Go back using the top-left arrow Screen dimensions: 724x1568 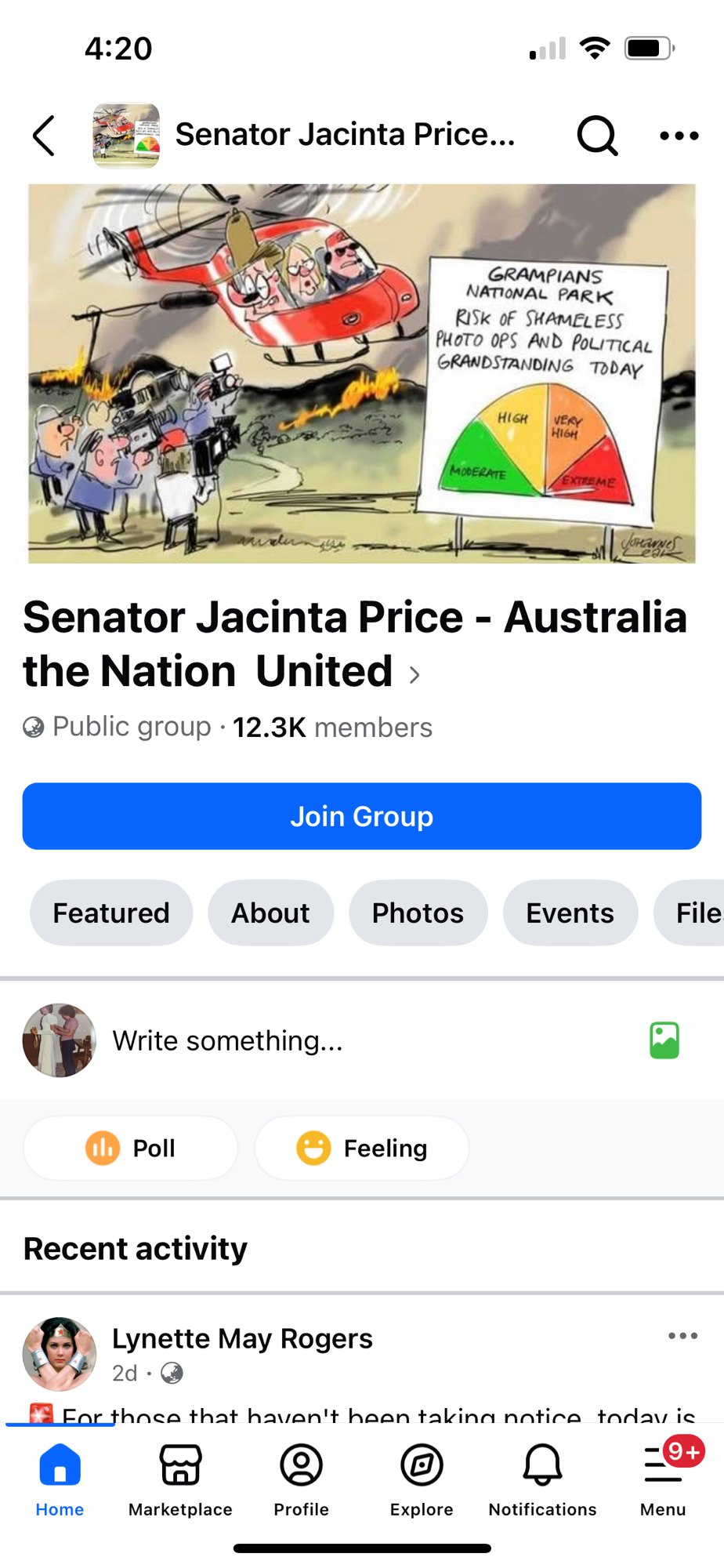pyautogui.click(x=45, y=136)
